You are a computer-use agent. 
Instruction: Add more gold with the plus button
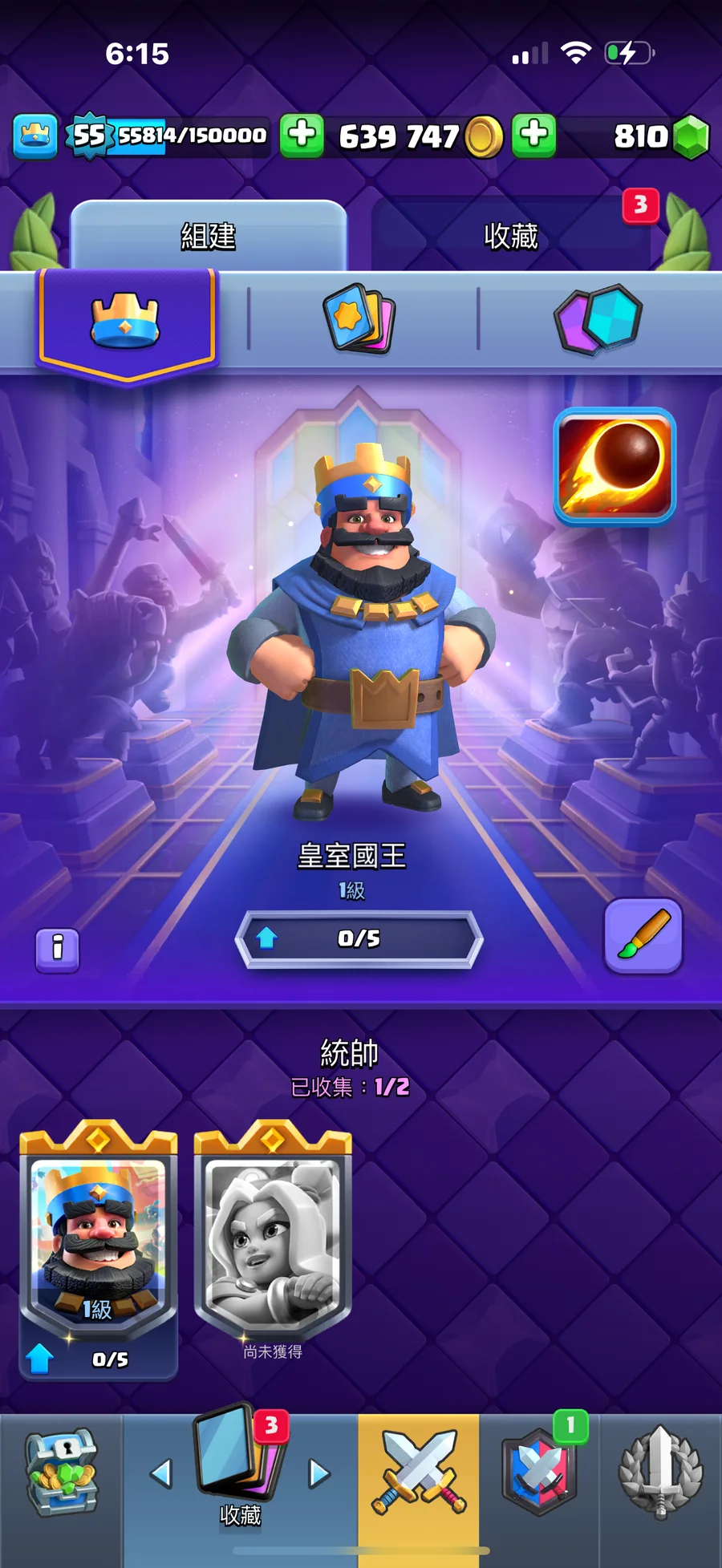[x=302, y=135]
